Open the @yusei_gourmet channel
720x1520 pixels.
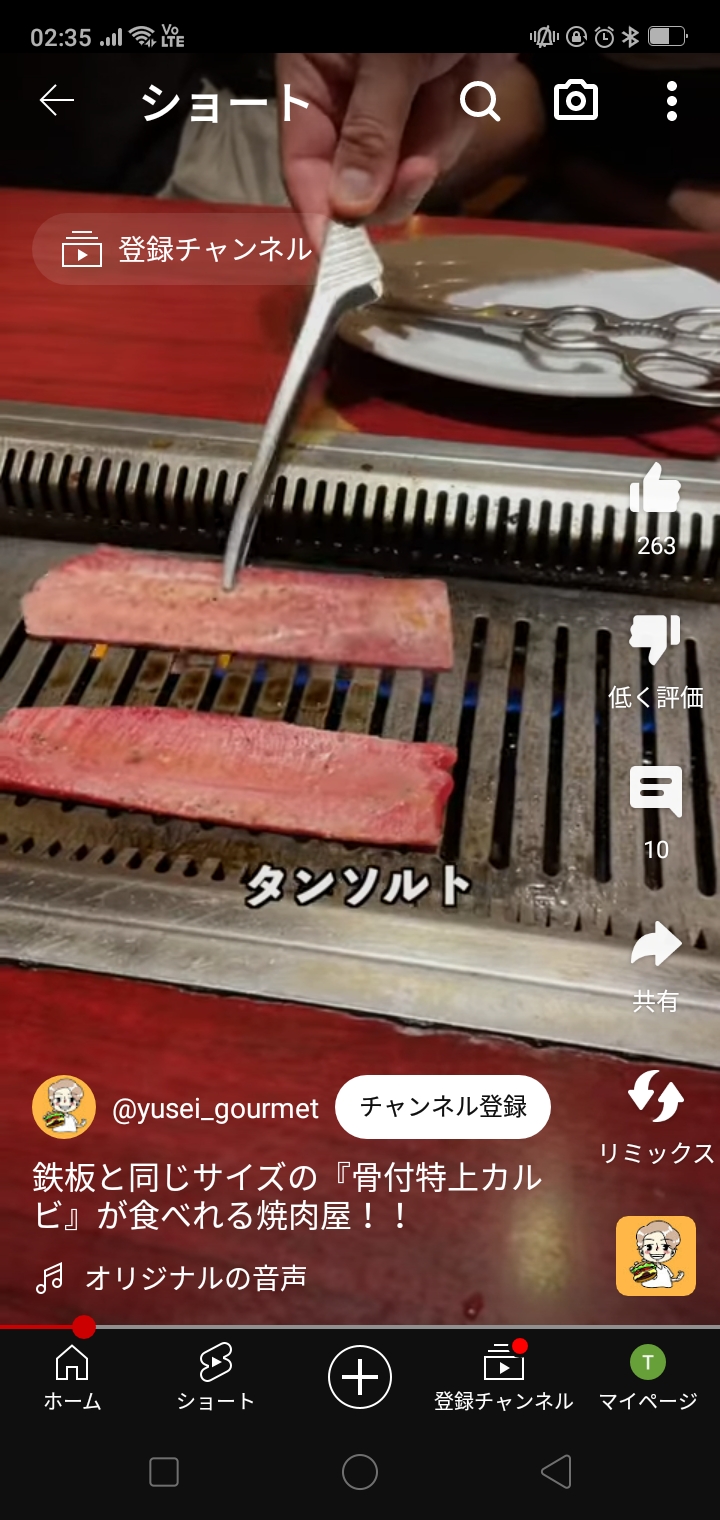point(215,1108)
